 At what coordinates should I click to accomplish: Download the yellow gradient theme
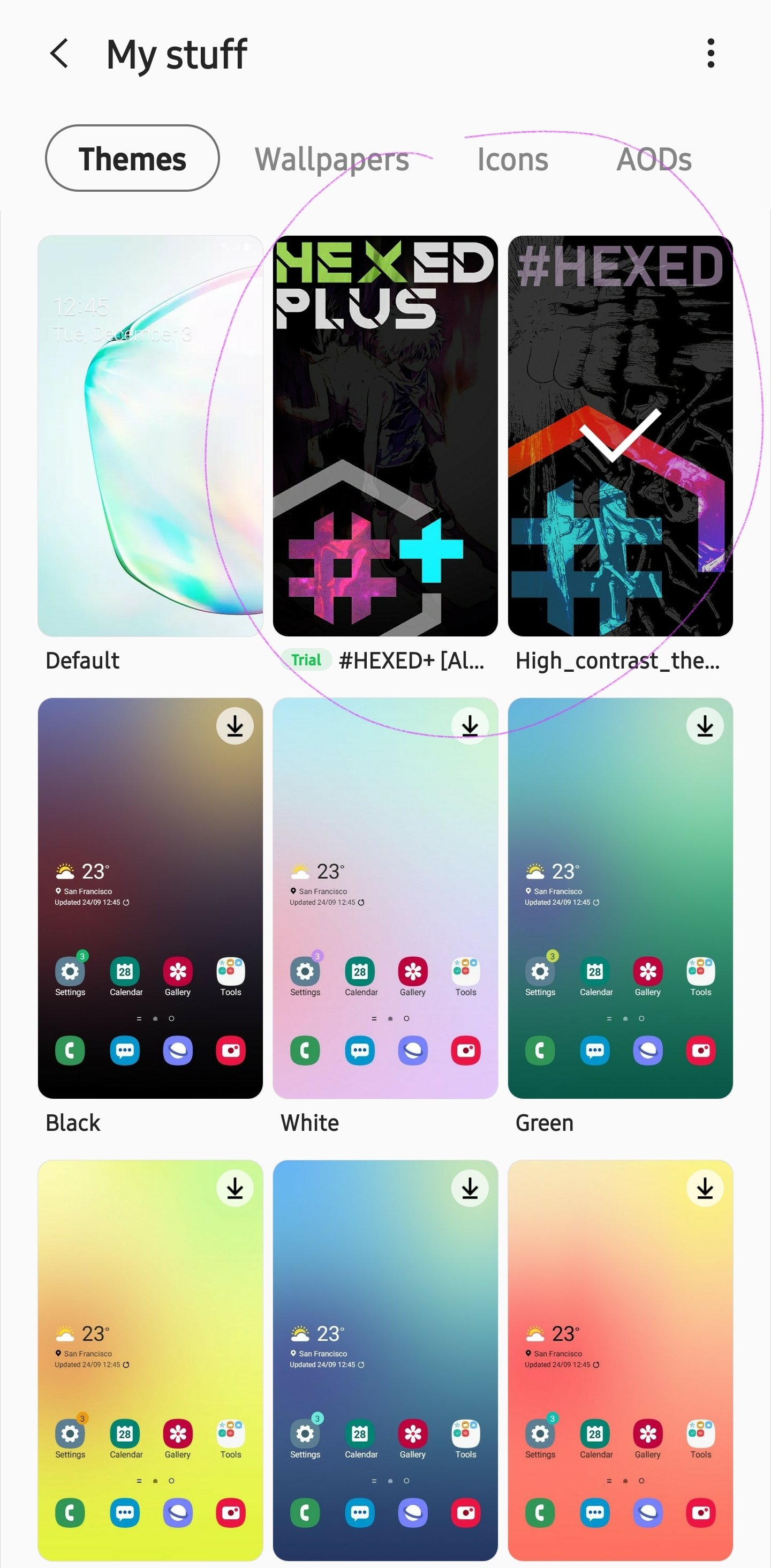pyautogui.click(x=235, y=1188)
